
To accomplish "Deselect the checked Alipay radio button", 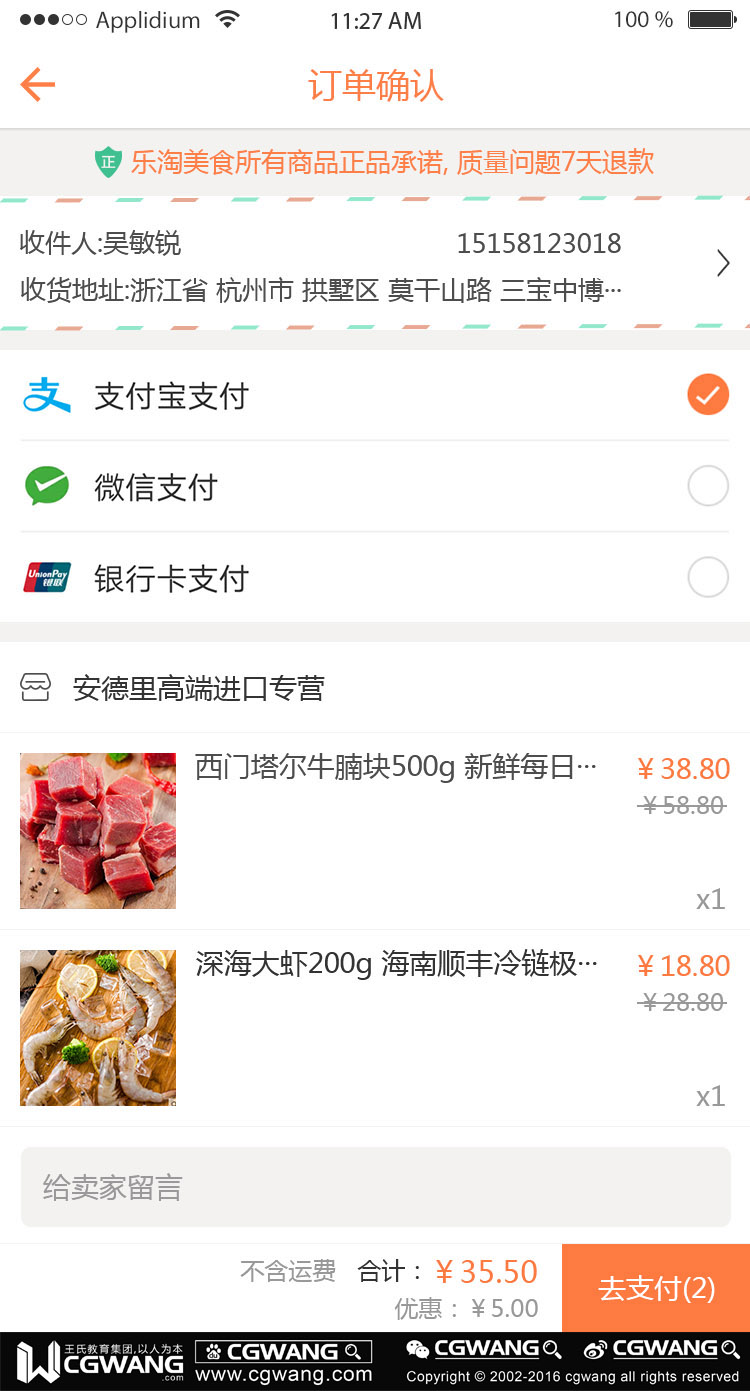I will click(708, 395).
